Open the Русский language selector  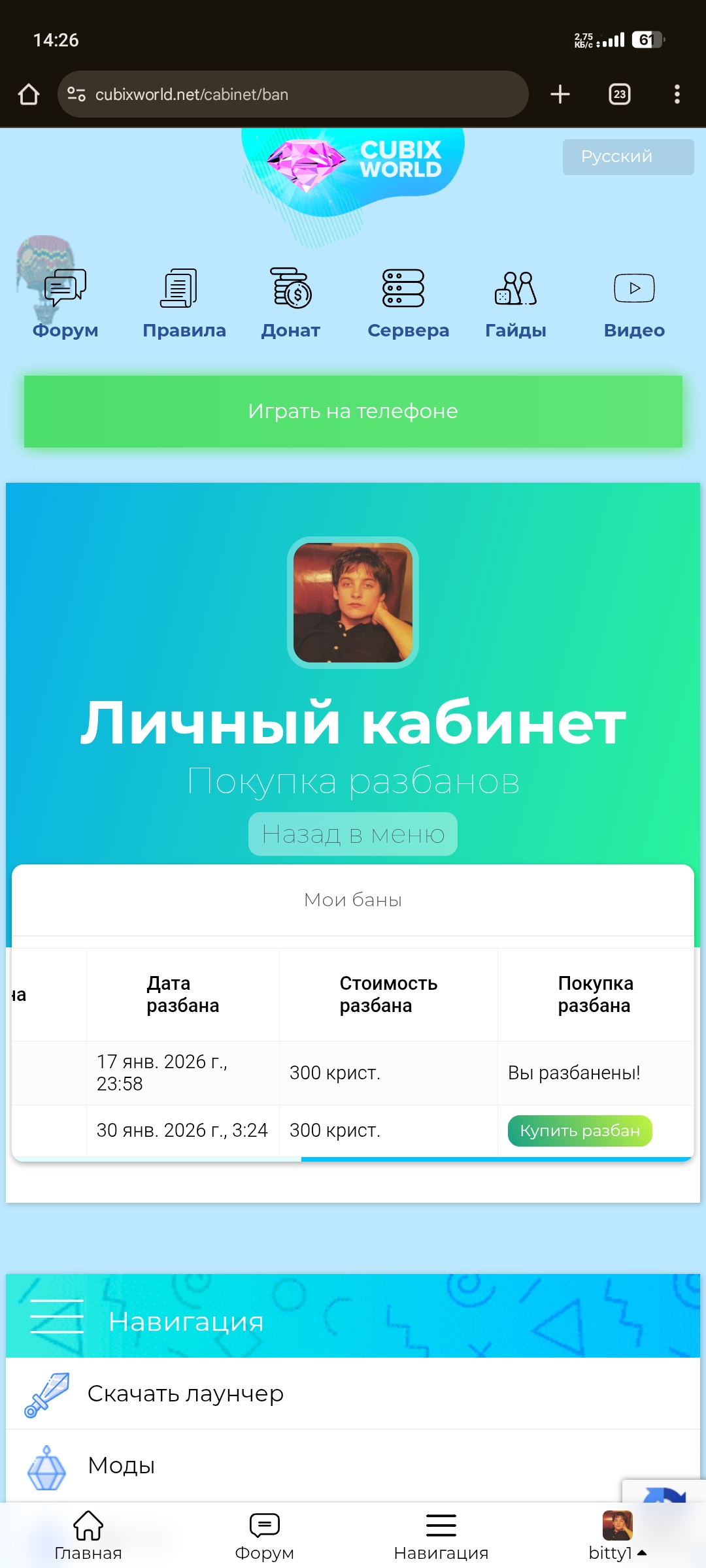pos(628,157)
